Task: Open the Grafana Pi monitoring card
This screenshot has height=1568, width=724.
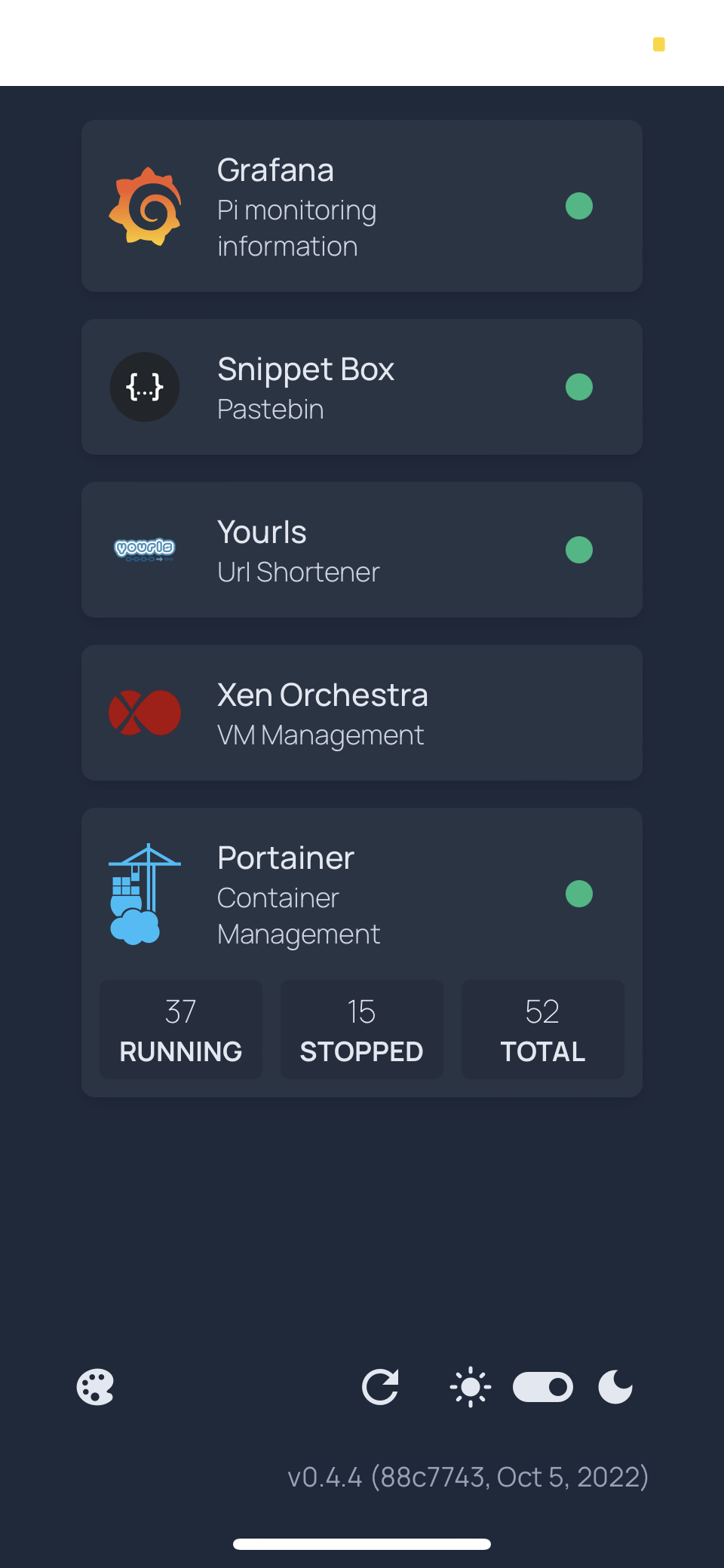Action: point(362,205)
